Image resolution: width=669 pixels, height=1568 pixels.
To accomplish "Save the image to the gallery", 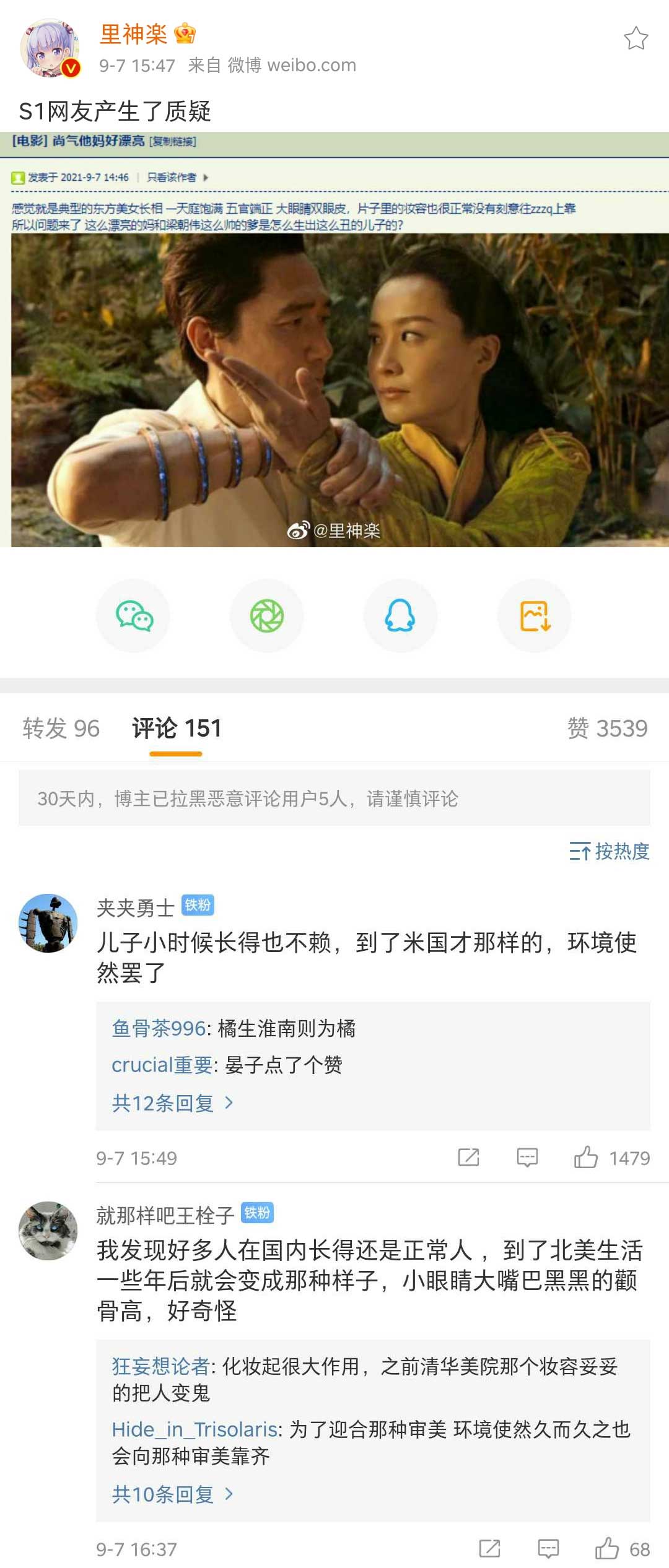I will (x=535, y=616).
